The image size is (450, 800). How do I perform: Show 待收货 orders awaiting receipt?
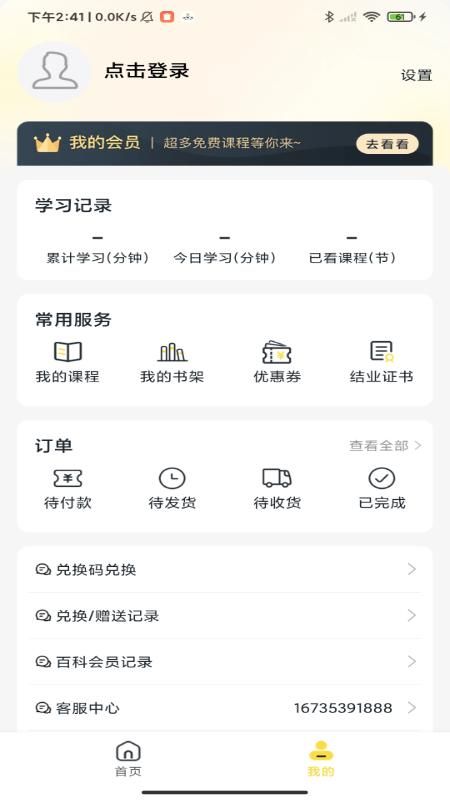point(277,489)
